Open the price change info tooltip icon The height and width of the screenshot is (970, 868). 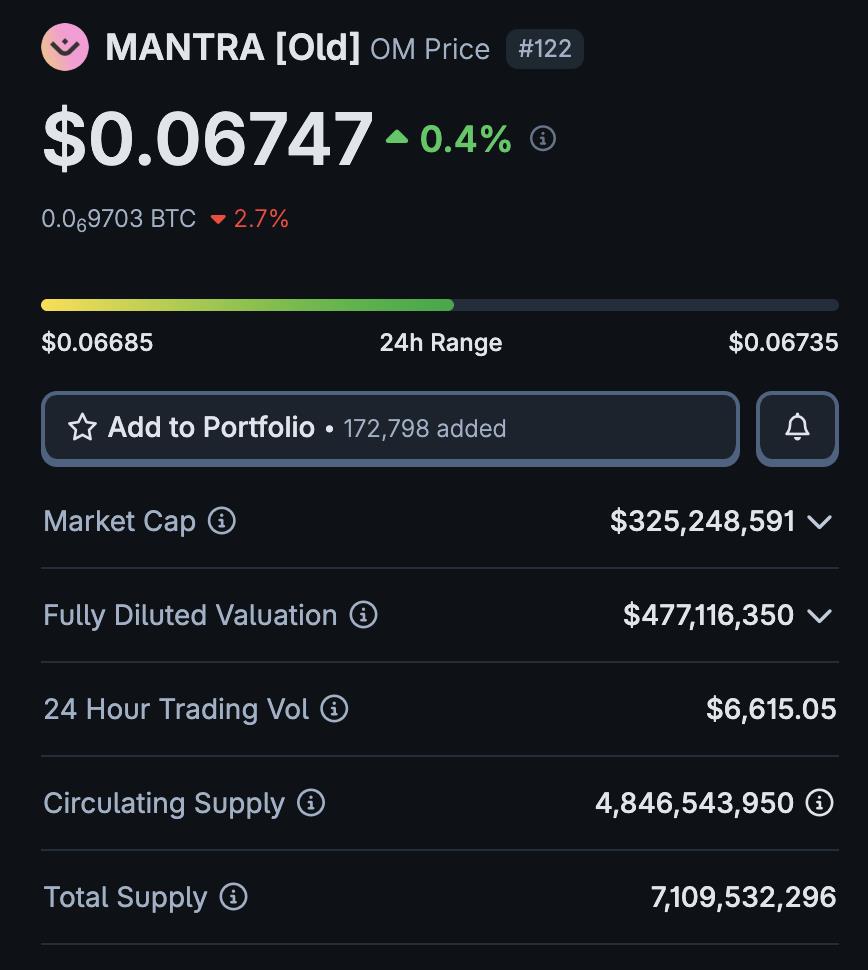click(543, 139)
